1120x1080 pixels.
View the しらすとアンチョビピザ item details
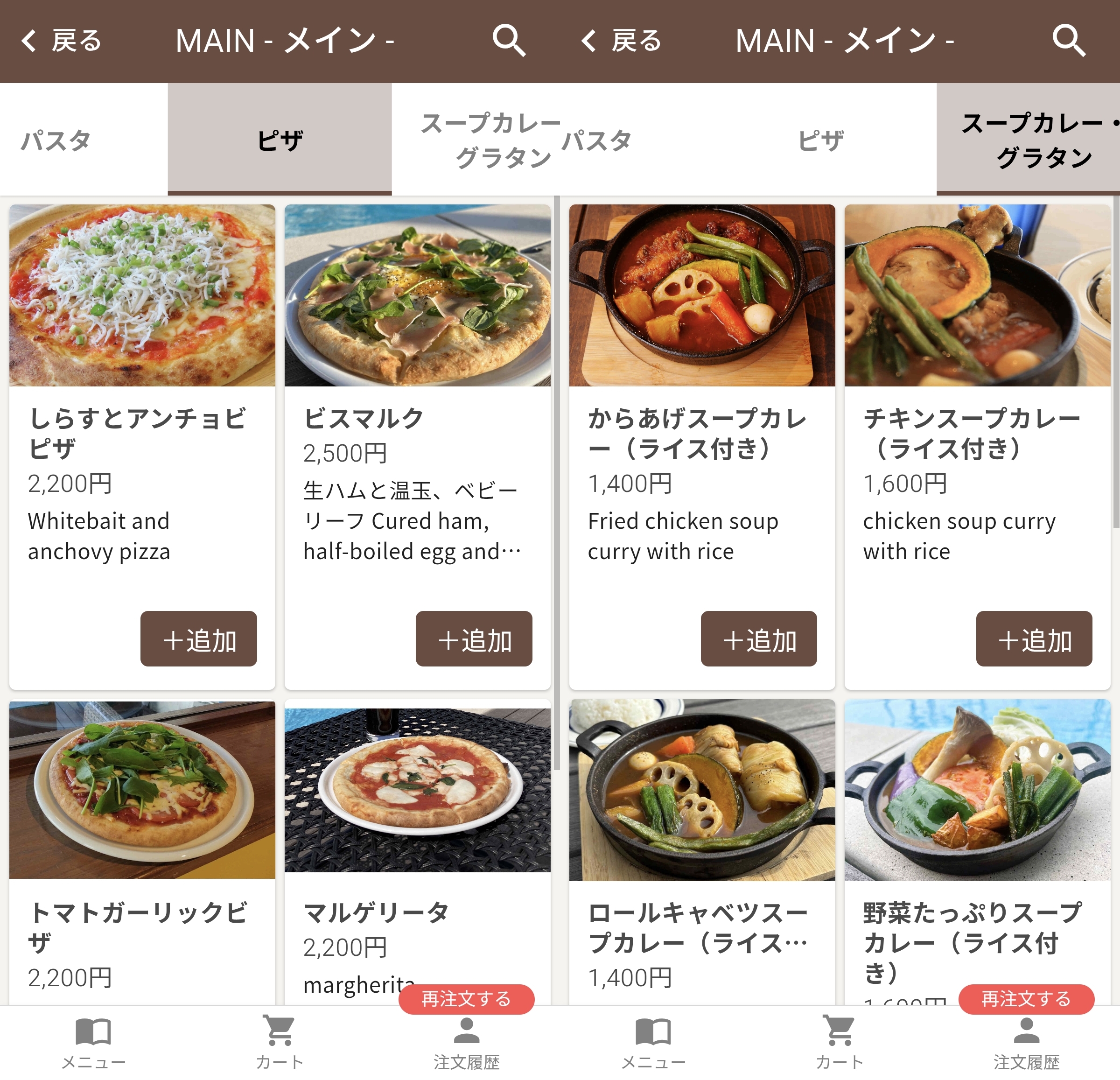coord(142,295)
